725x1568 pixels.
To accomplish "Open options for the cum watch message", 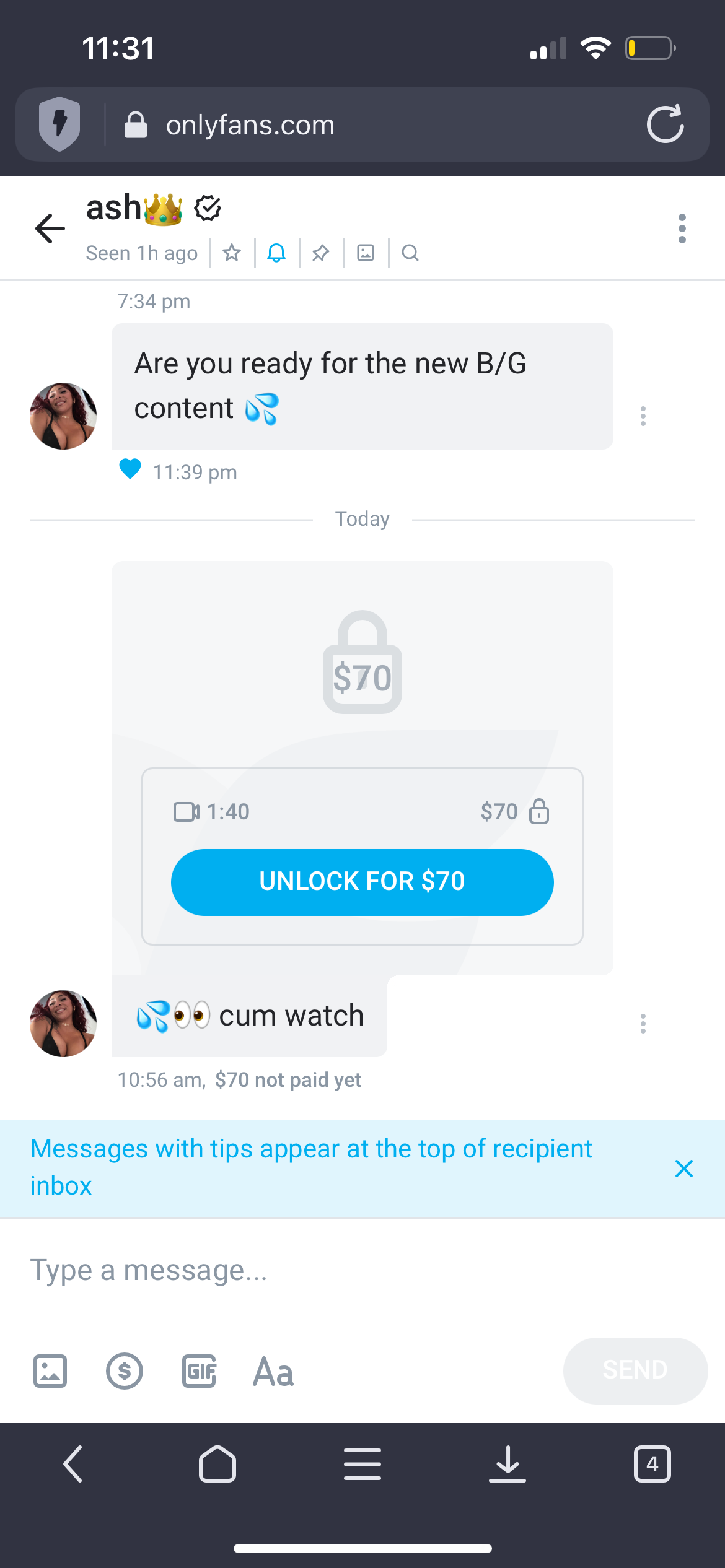I will 643,1024.
